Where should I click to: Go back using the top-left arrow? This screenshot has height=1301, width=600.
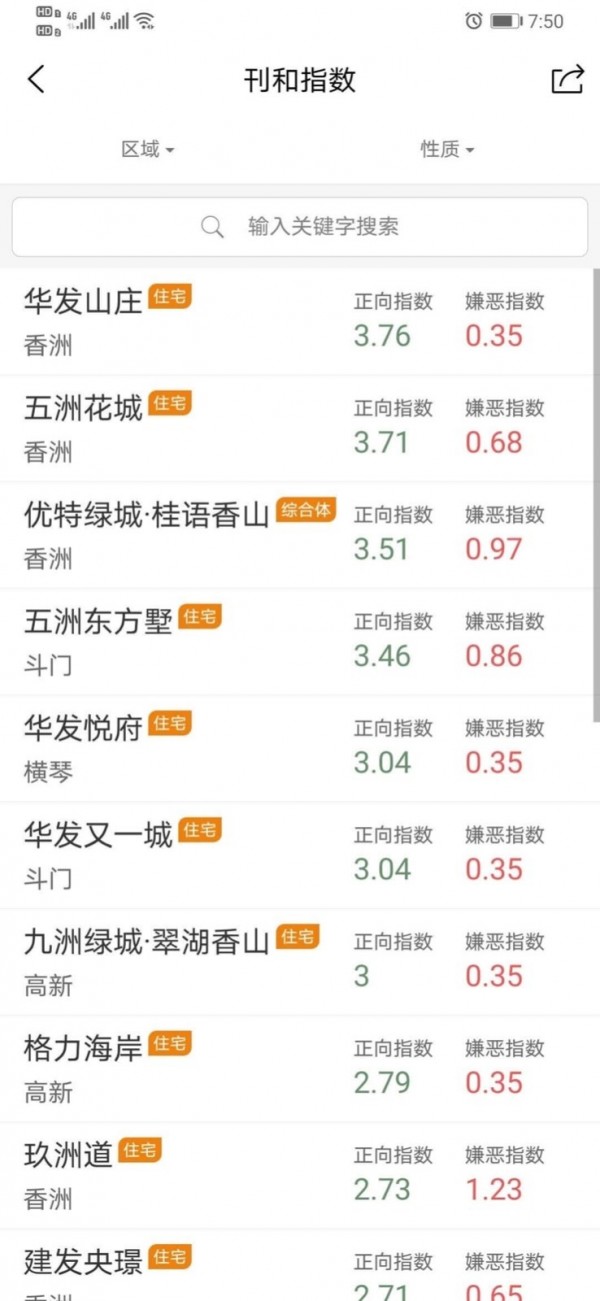click(37, 80)
